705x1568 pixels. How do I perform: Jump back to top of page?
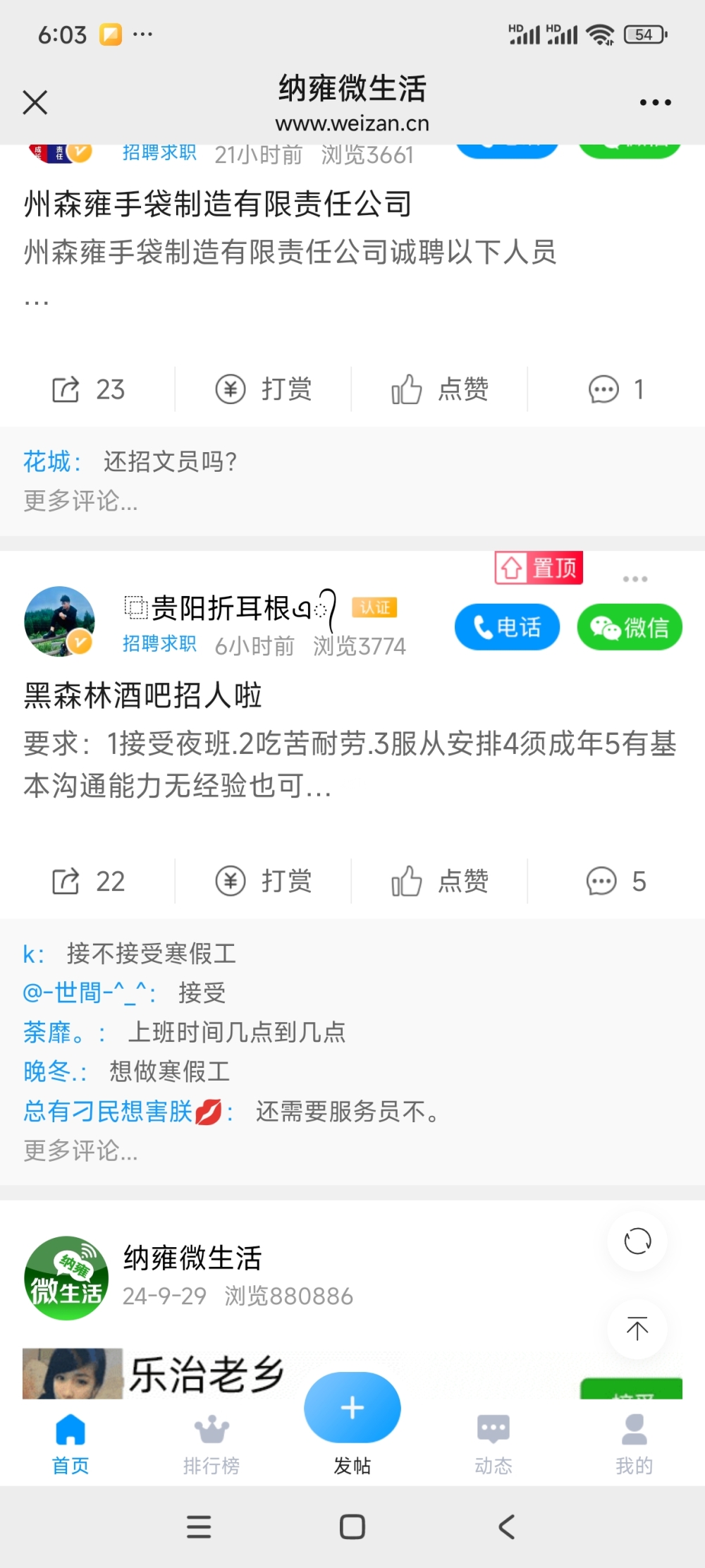(637, 1330)
